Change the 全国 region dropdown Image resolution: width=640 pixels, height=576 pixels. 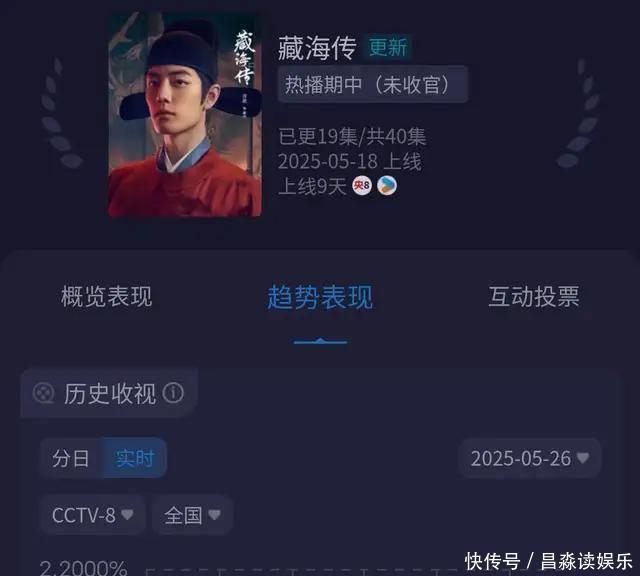(x=192, y=515)
